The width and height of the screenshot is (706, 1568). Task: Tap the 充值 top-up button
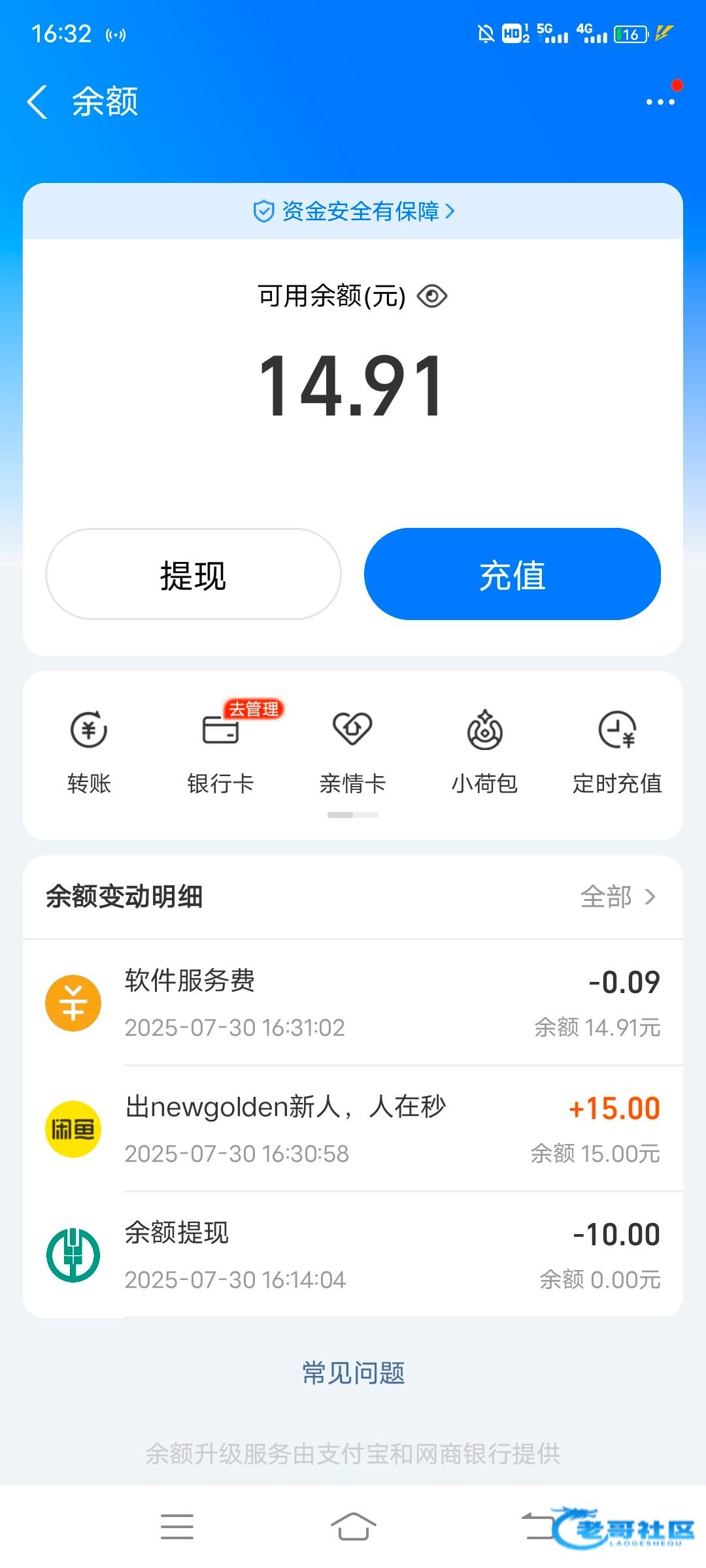[513, 574]
